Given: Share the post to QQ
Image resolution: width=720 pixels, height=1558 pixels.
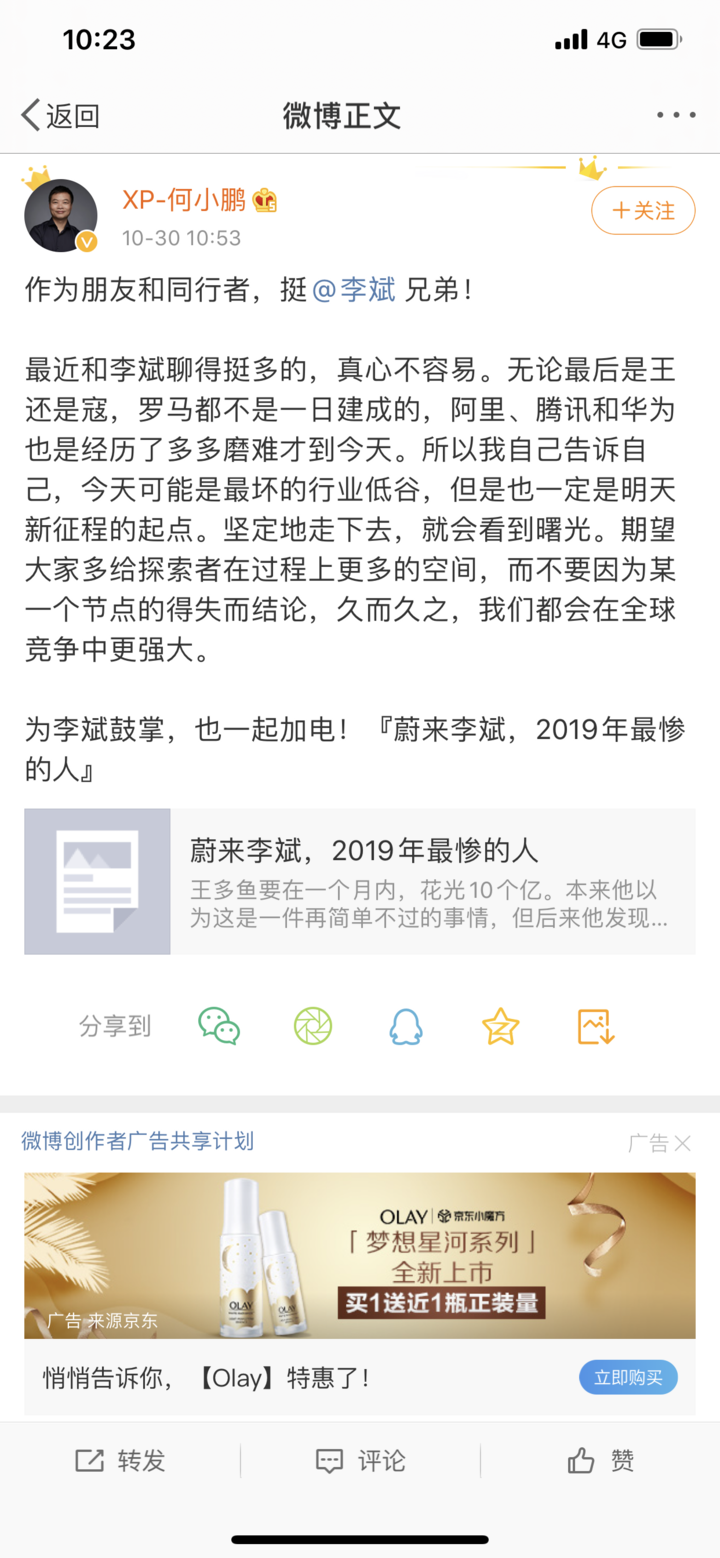Looking at the screenshot, I should (406, 1026).
